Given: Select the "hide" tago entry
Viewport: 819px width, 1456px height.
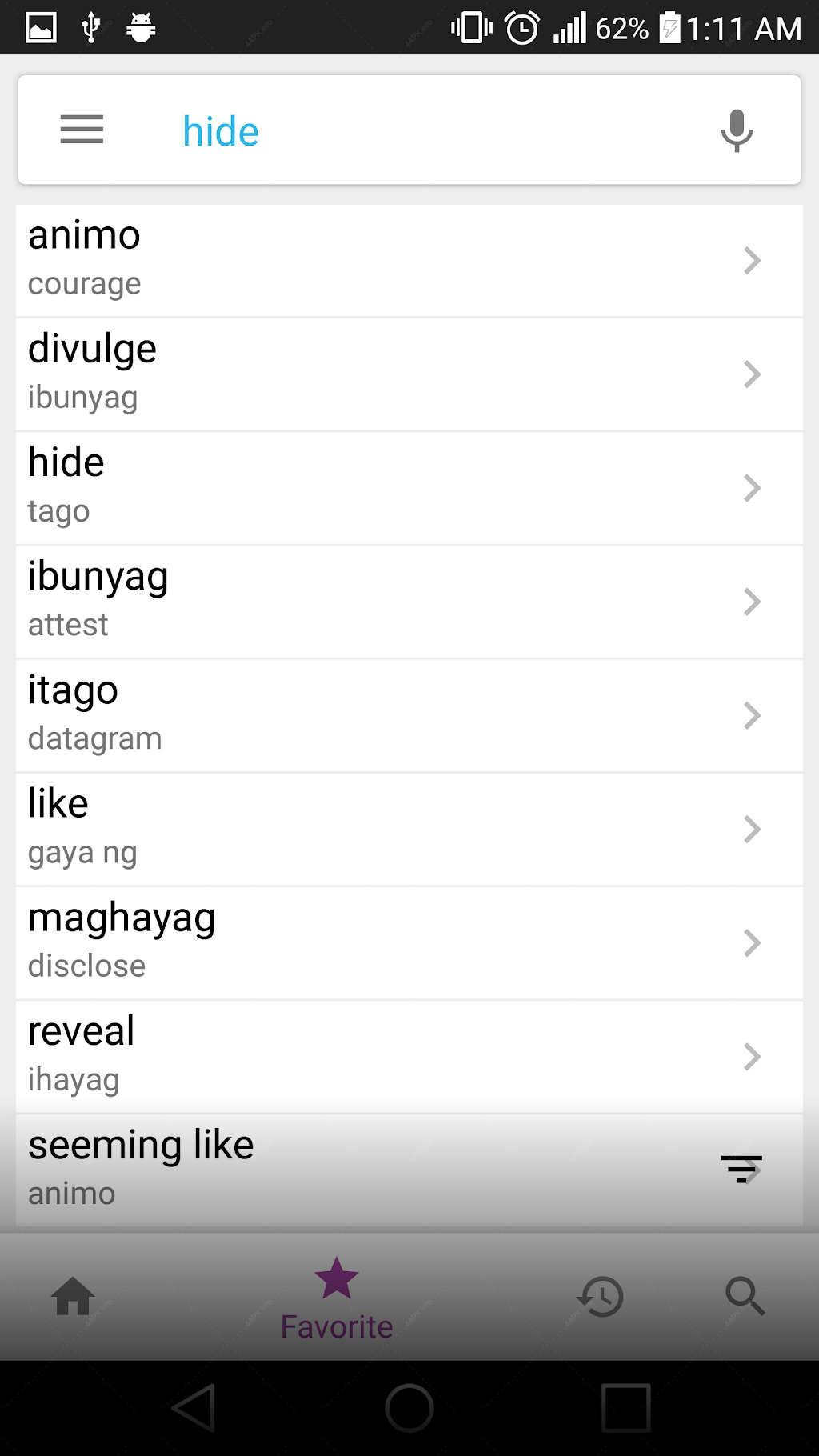Looking at the screenshot, I should point(409,488).
